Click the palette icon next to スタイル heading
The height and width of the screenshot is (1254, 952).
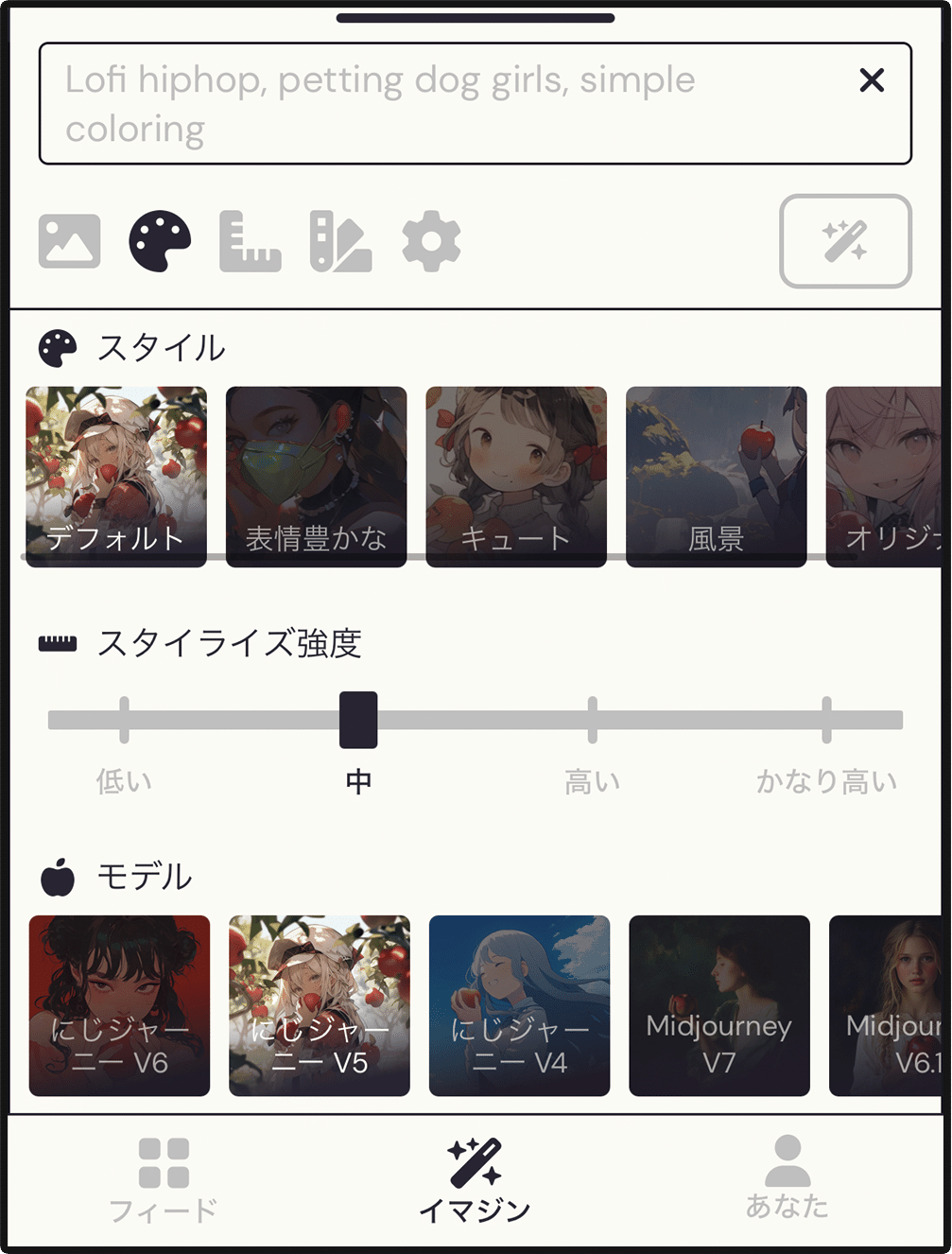click(x=58, y=346)
